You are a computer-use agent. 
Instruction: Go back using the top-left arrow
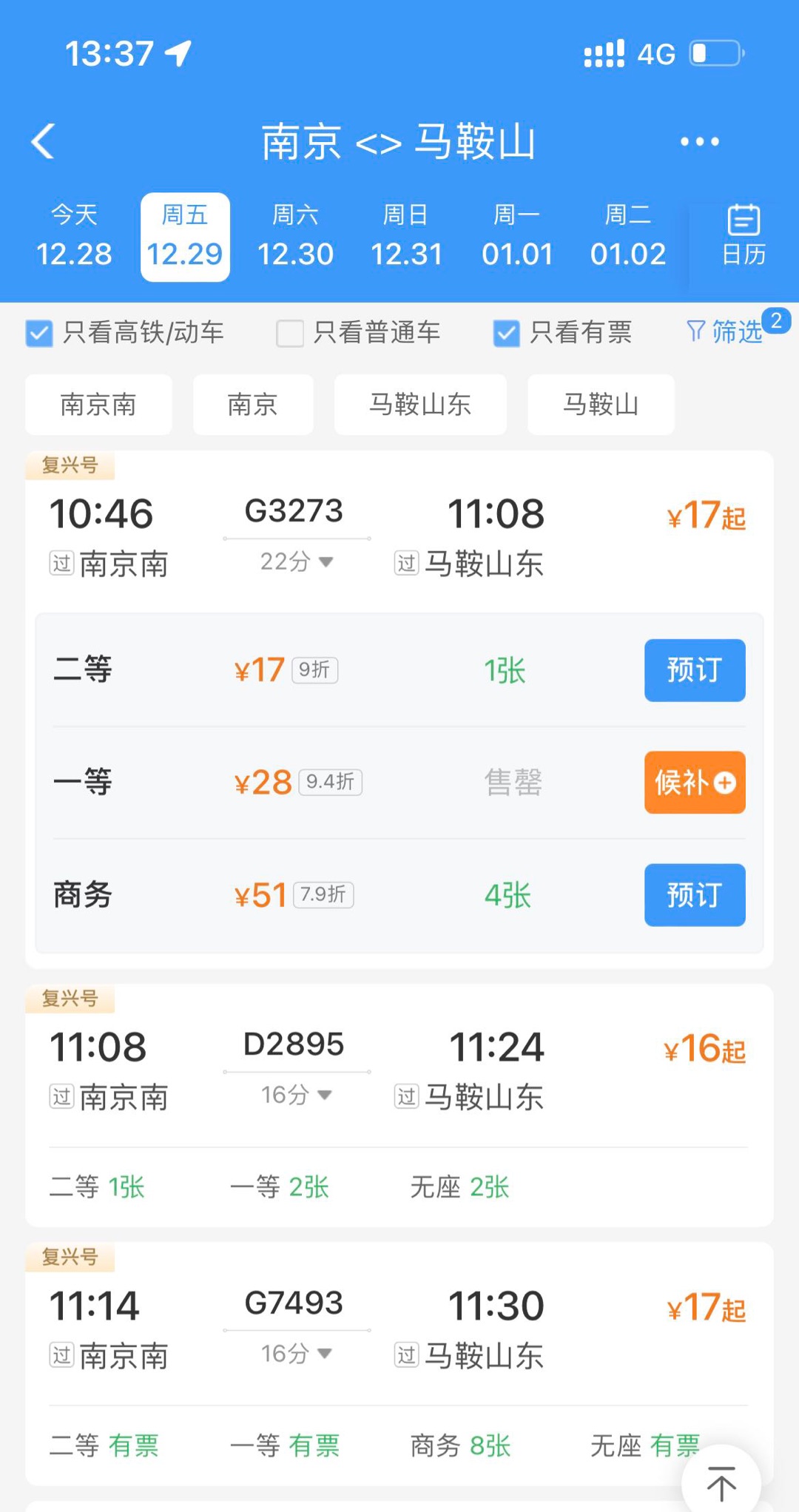coord(43,141)
